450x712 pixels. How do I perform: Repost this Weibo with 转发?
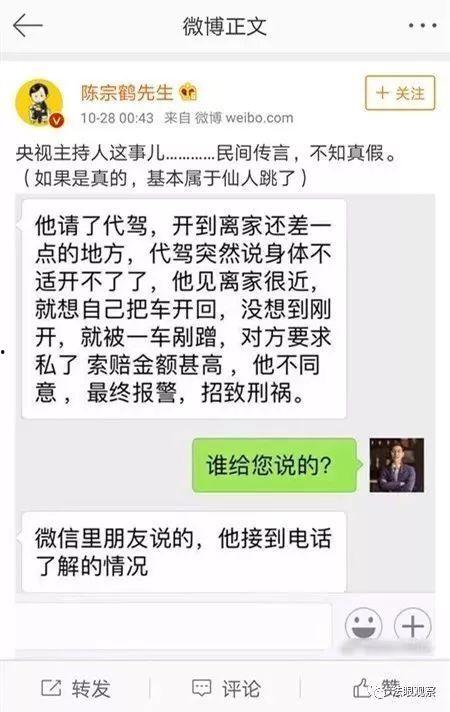click(x=76, y=688)
